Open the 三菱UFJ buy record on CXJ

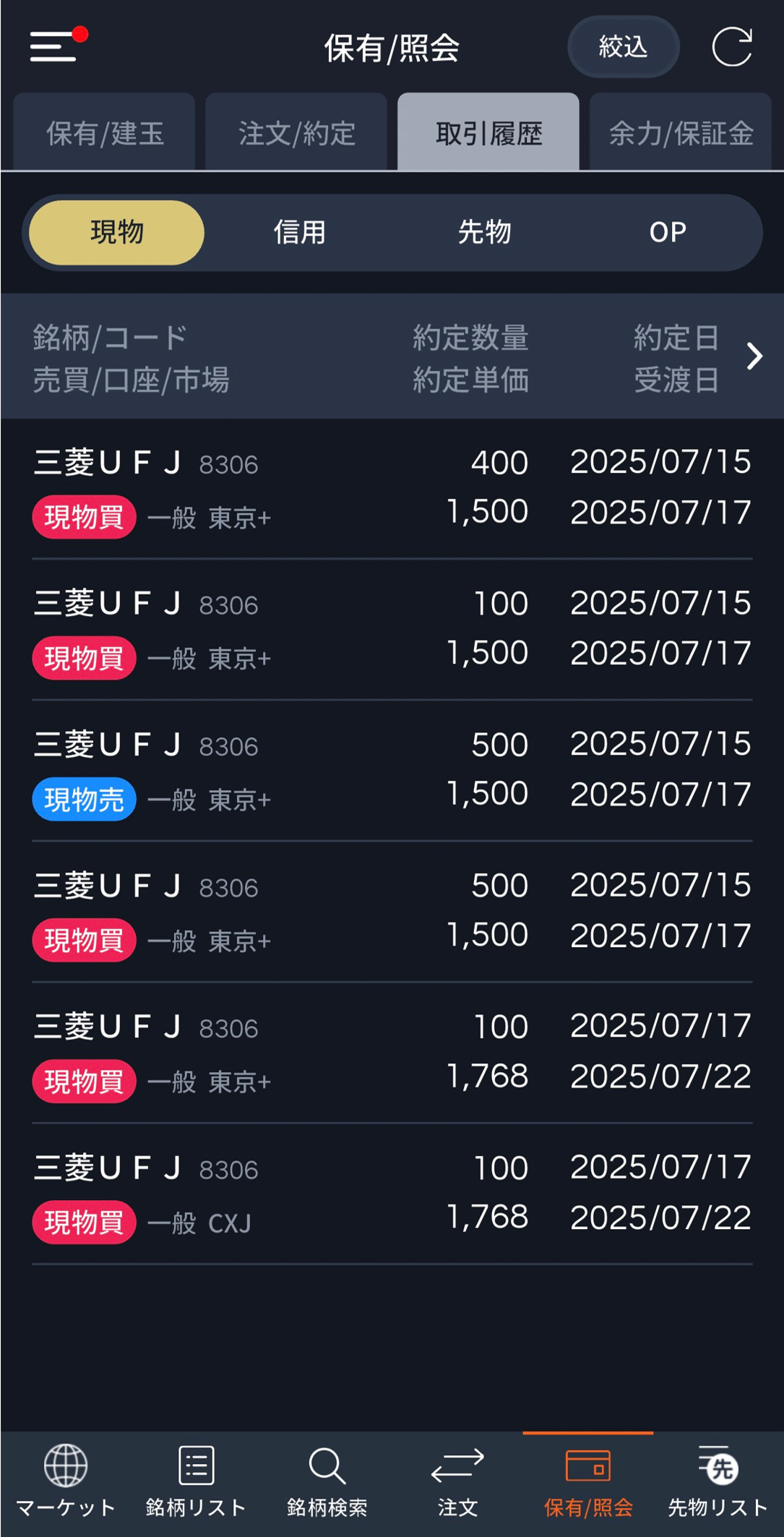[392, 1194]
